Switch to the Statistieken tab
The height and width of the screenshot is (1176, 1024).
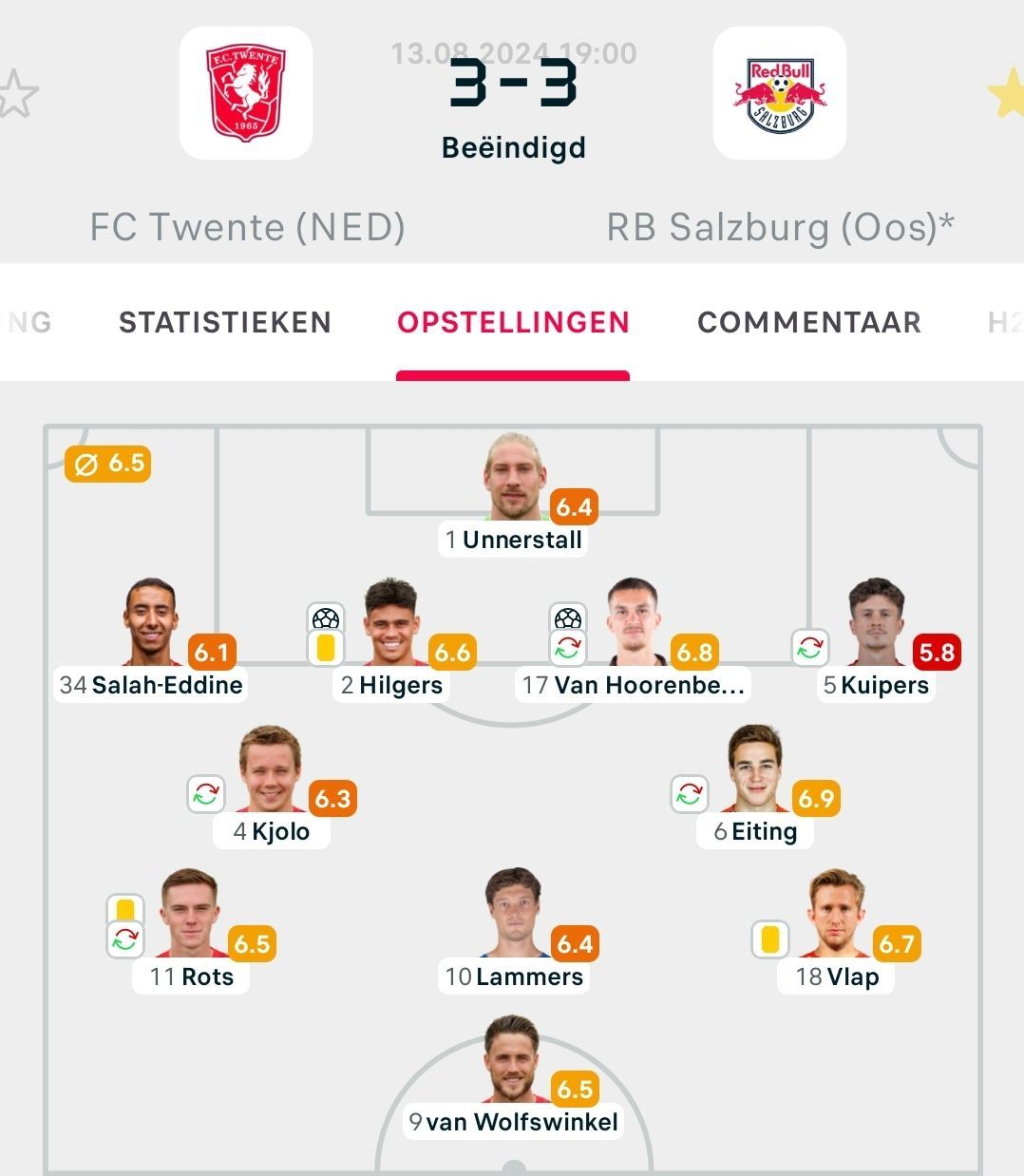coord(225,323)
